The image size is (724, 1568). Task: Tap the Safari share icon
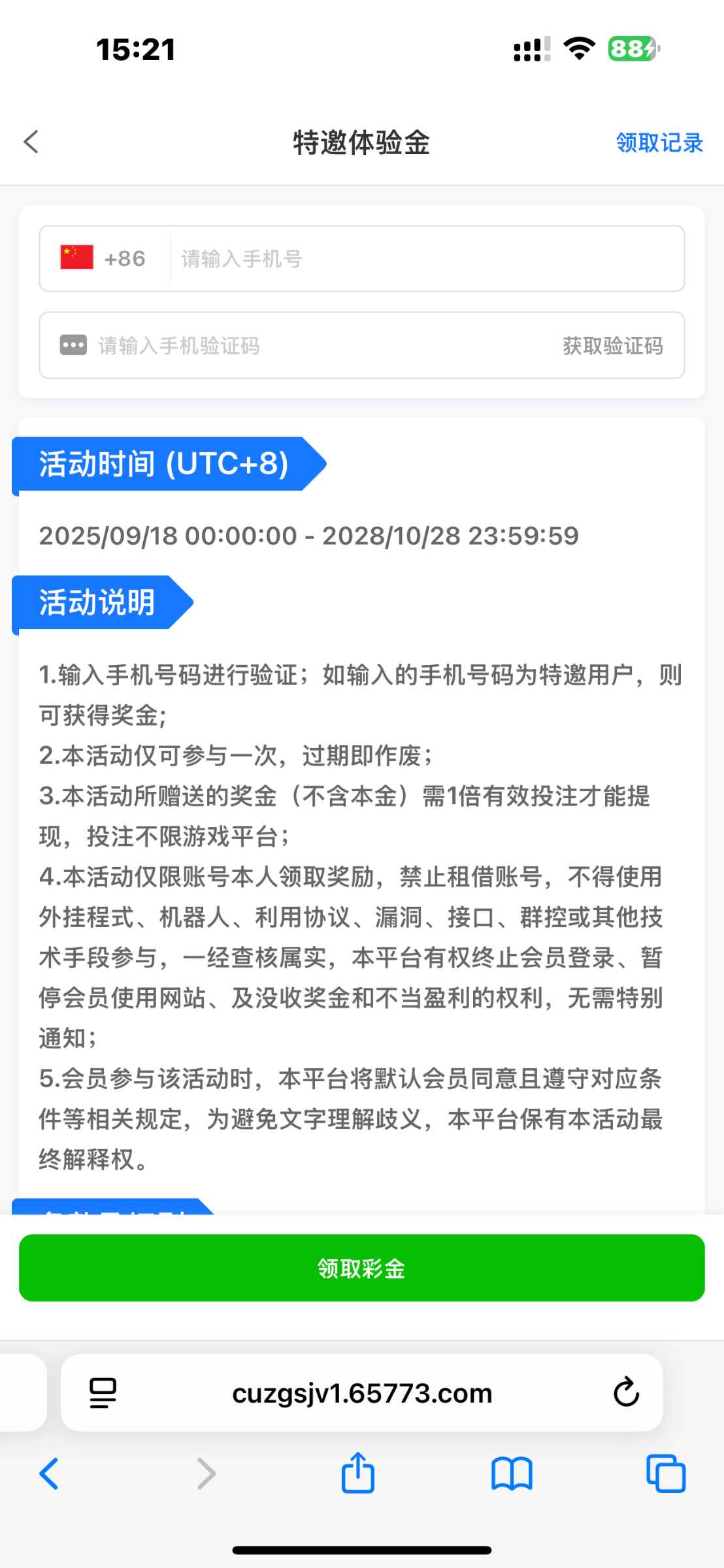point(357,1473)
